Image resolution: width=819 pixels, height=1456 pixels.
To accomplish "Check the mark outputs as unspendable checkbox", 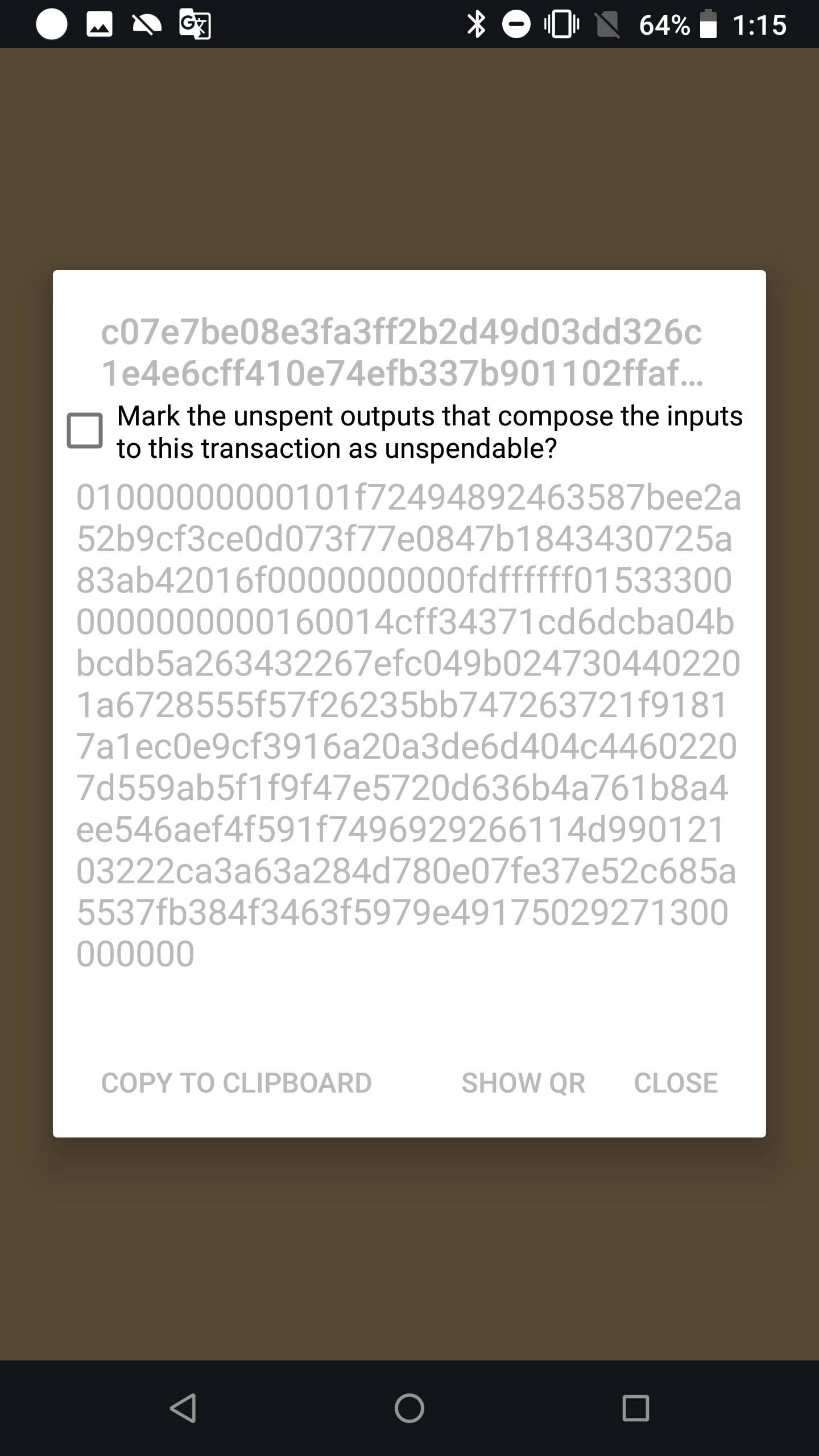I will (x=85, y=431).
